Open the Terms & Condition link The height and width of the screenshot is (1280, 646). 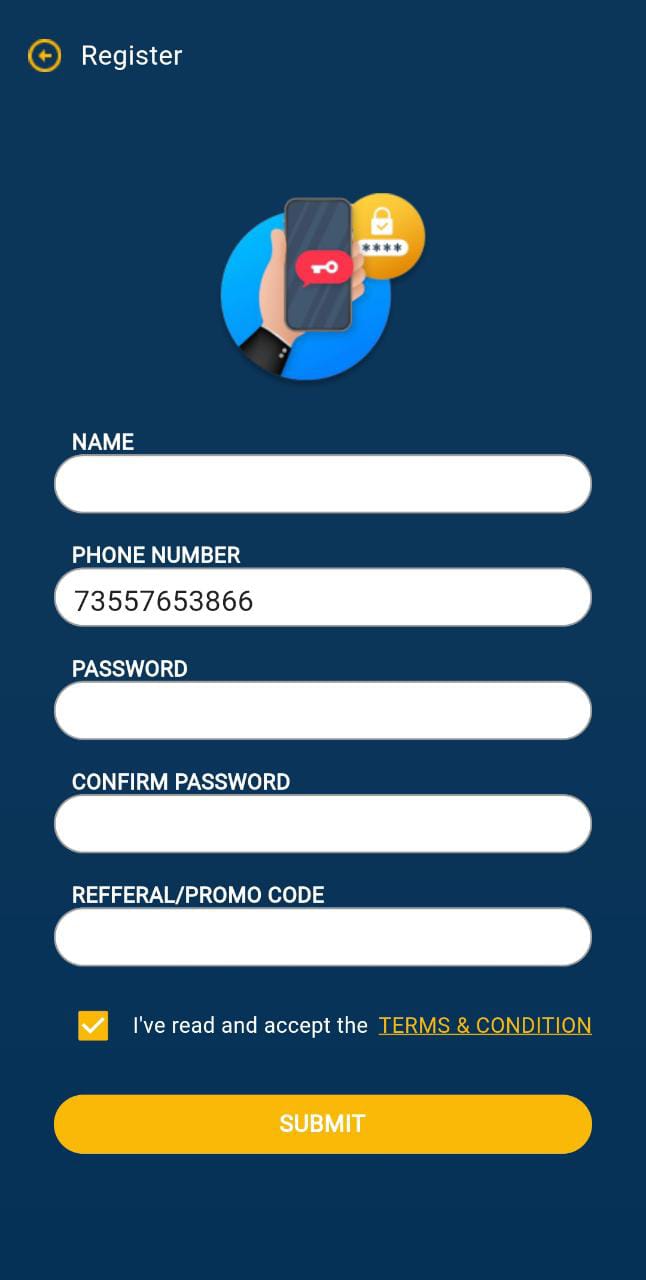485,1025
